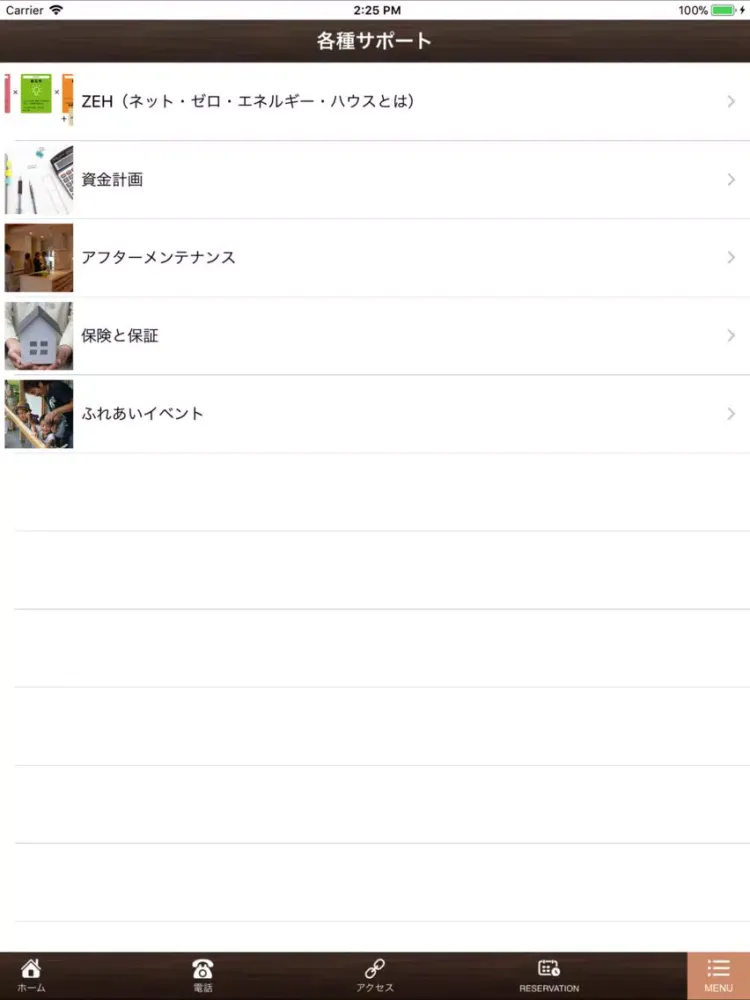Open 保険と保証 (insurance and warranty)
Image resolution: width=750 pixels, height=1000 pixels.
pyautogui.click(x=375, y=336)
